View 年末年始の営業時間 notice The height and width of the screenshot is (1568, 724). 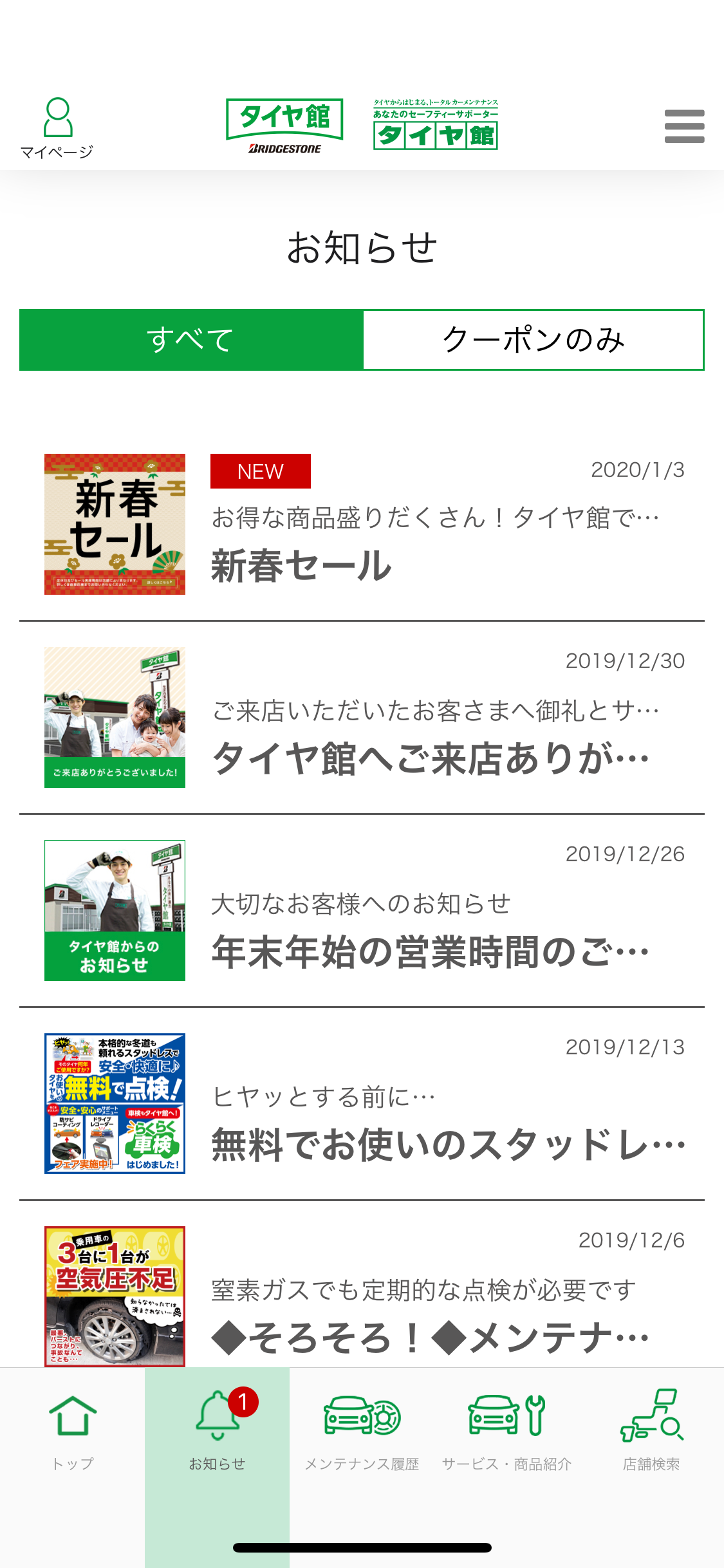362,910
